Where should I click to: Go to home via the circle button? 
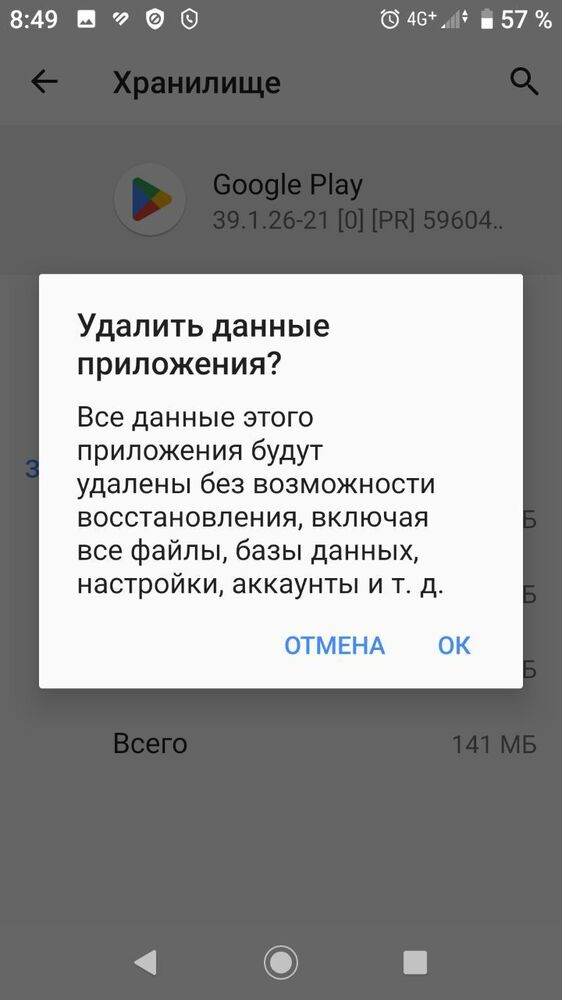[x=281, y=962]
